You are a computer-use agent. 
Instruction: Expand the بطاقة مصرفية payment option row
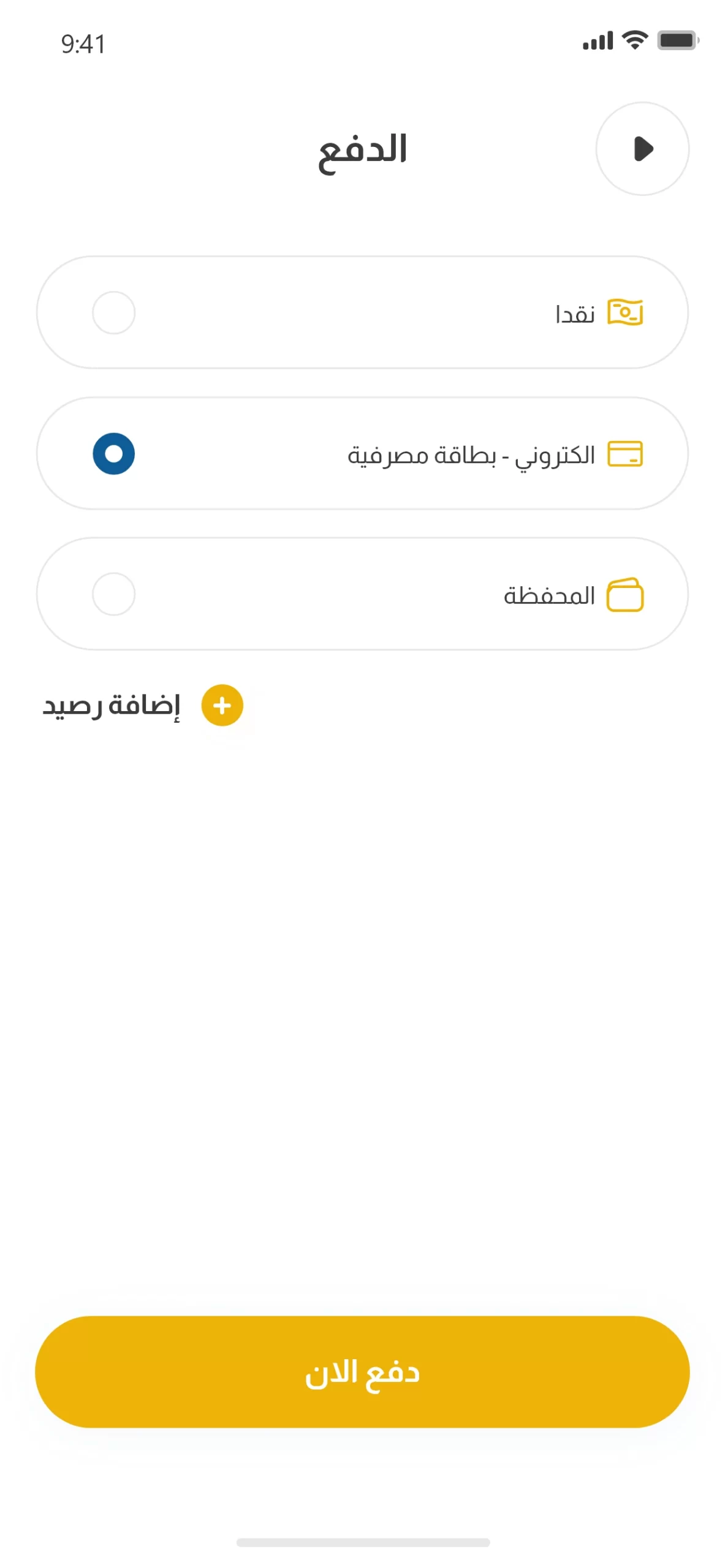tap(362, 453)
